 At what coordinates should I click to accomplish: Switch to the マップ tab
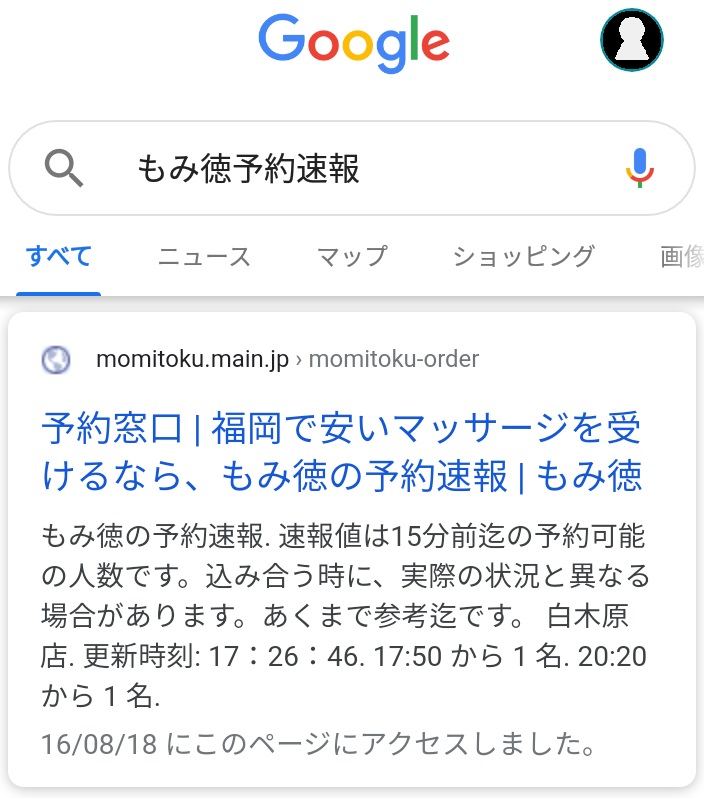point(352,256)
